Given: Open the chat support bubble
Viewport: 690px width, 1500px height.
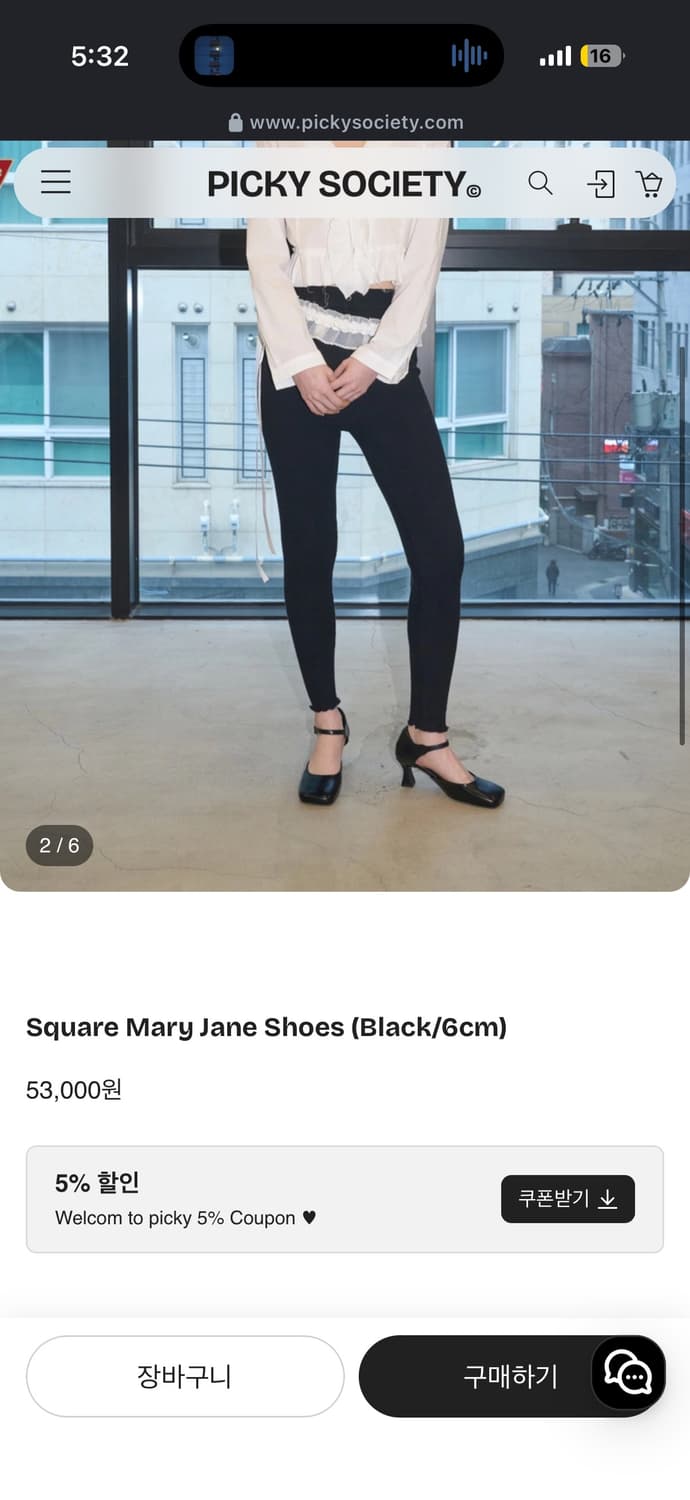Looking at the screenshot, I should tap(629, 1373).
